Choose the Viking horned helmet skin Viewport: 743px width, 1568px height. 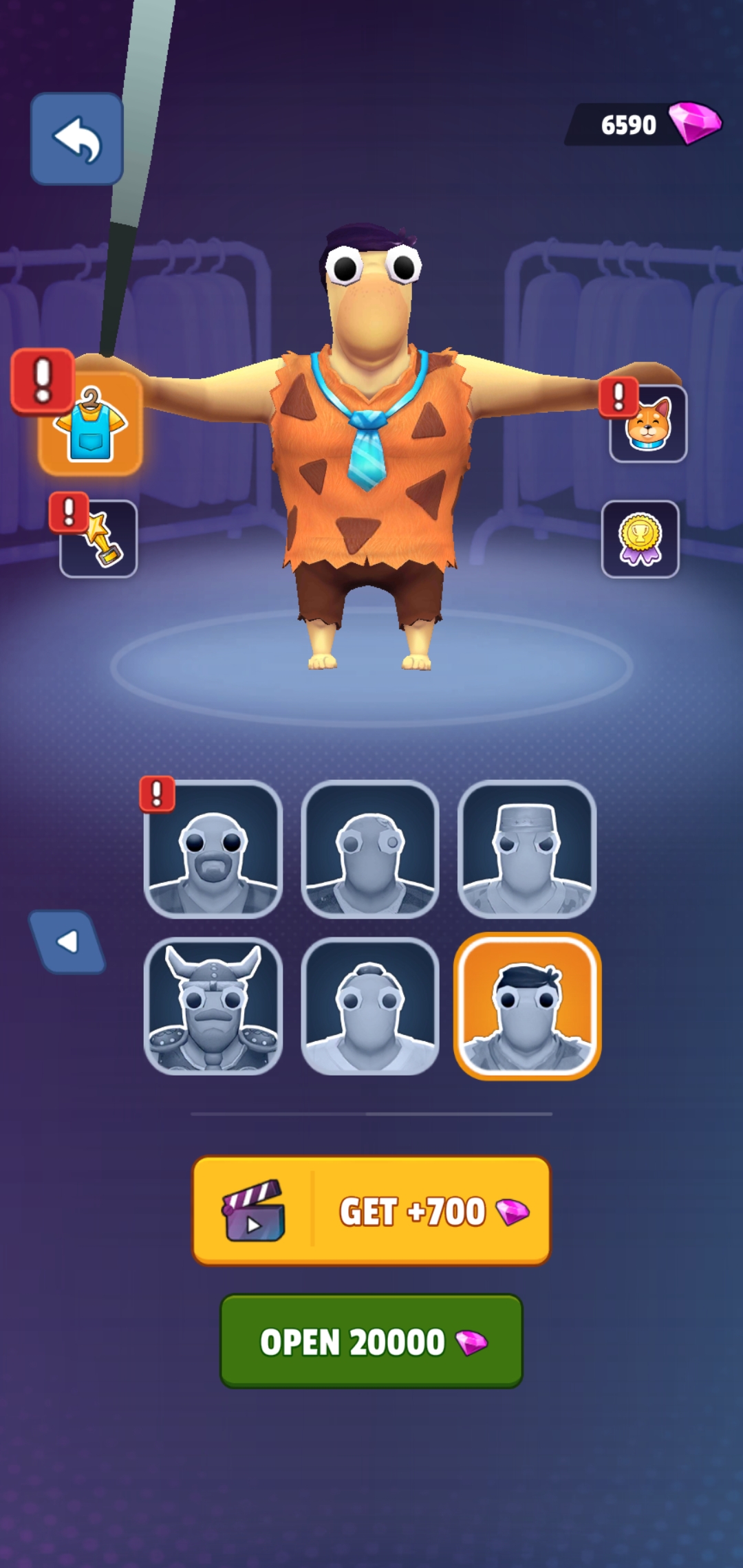(213, 1006)
